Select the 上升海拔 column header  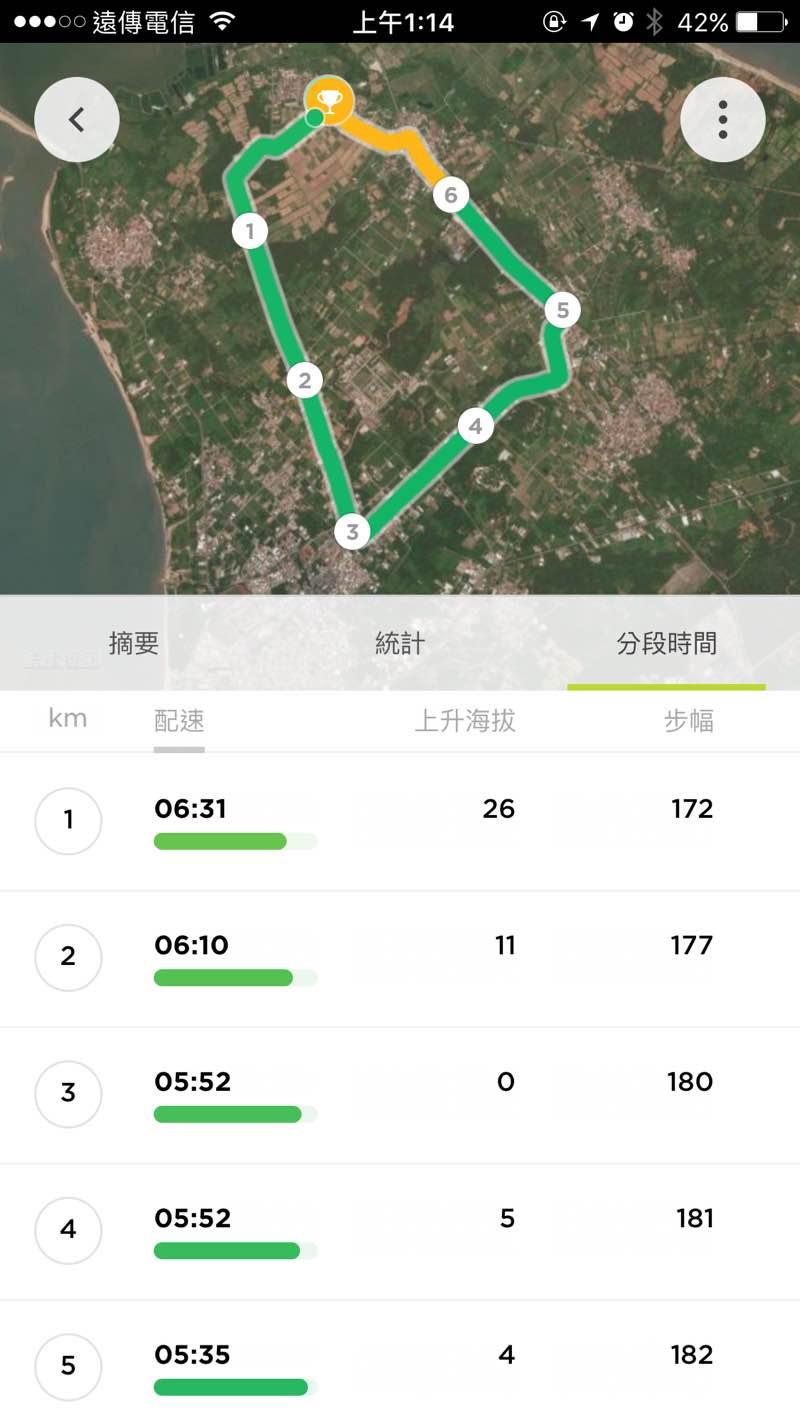[465, 721]
